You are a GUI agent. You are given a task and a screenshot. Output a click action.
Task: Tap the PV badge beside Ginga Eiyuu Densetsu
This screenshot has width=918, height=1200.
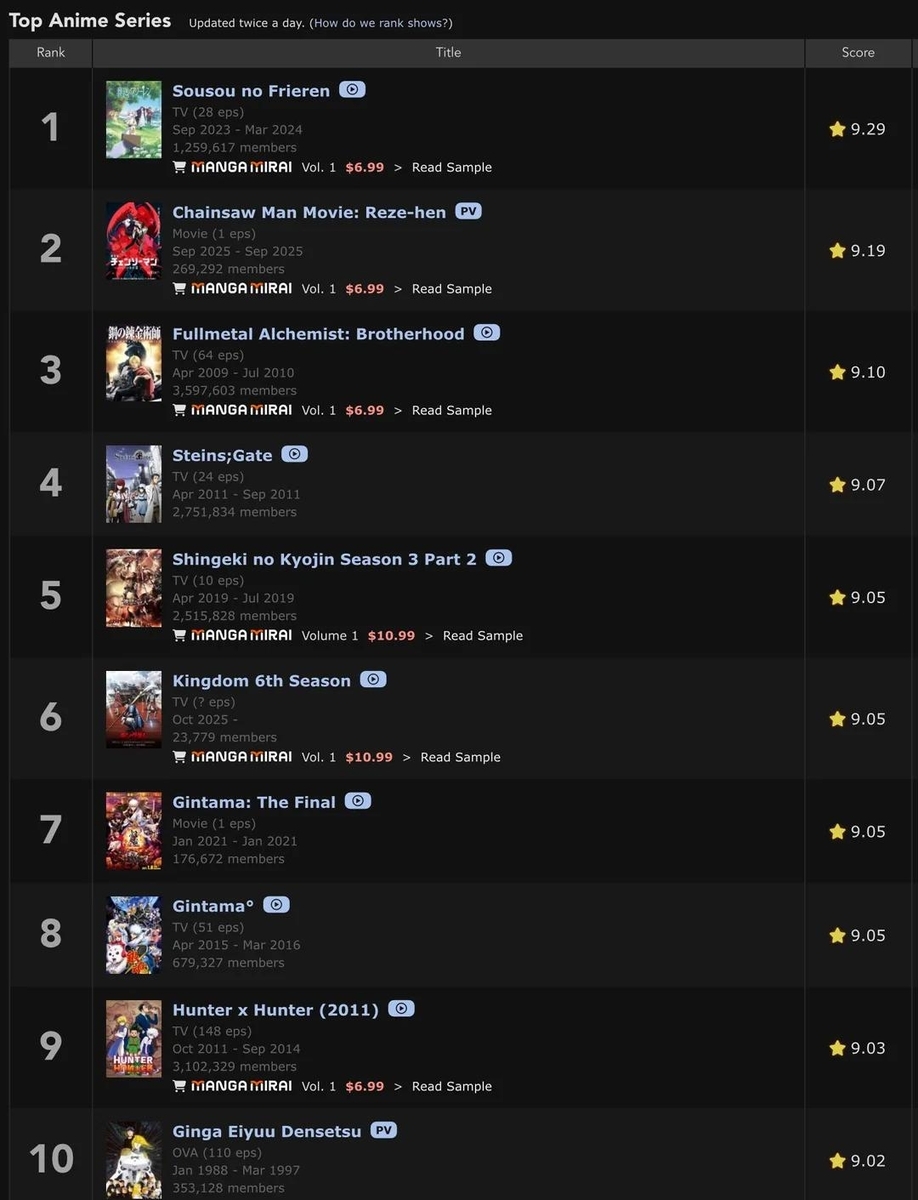coord(384,1130)
